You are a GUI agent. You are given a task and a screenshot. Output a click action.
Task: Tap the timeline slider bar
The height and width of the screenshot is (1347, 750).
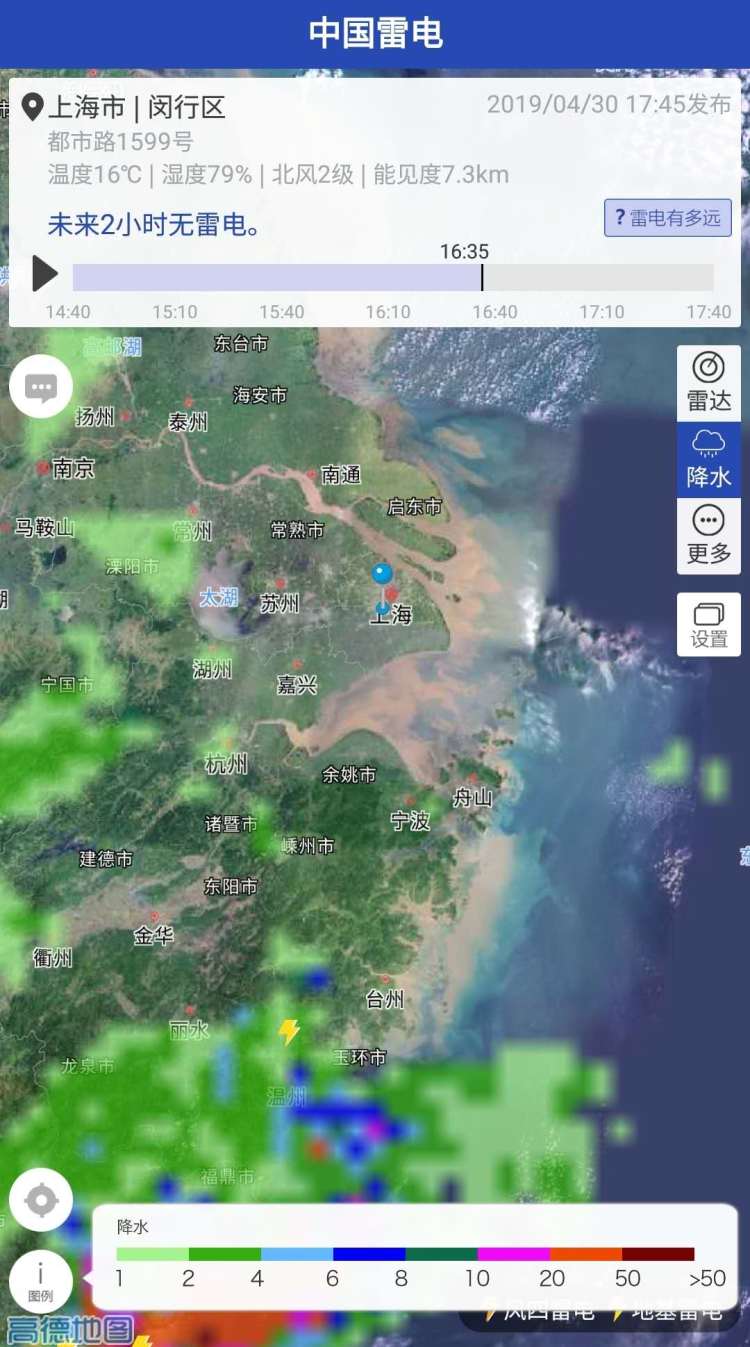point(393,277)
